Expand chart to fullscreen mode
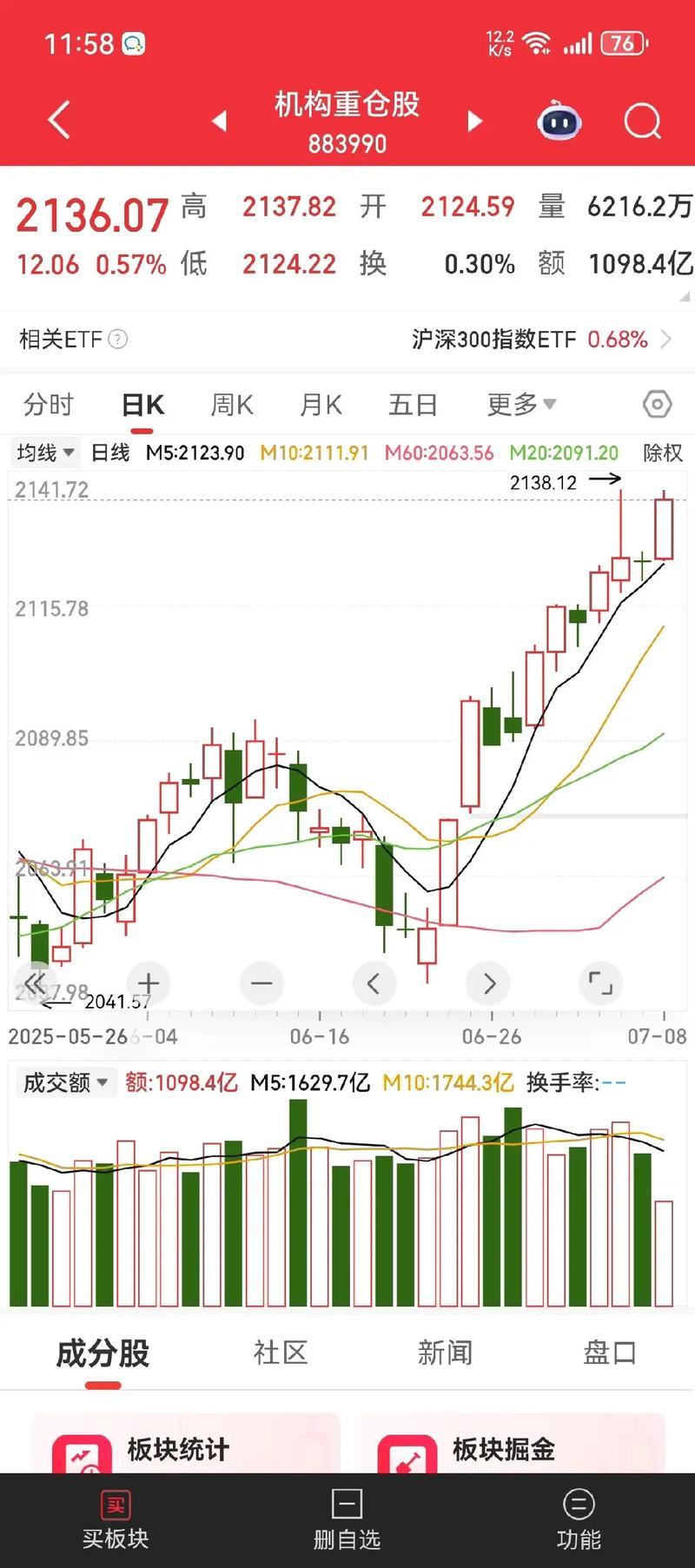Screen dimensions: 695x1568 pos(600,982)
